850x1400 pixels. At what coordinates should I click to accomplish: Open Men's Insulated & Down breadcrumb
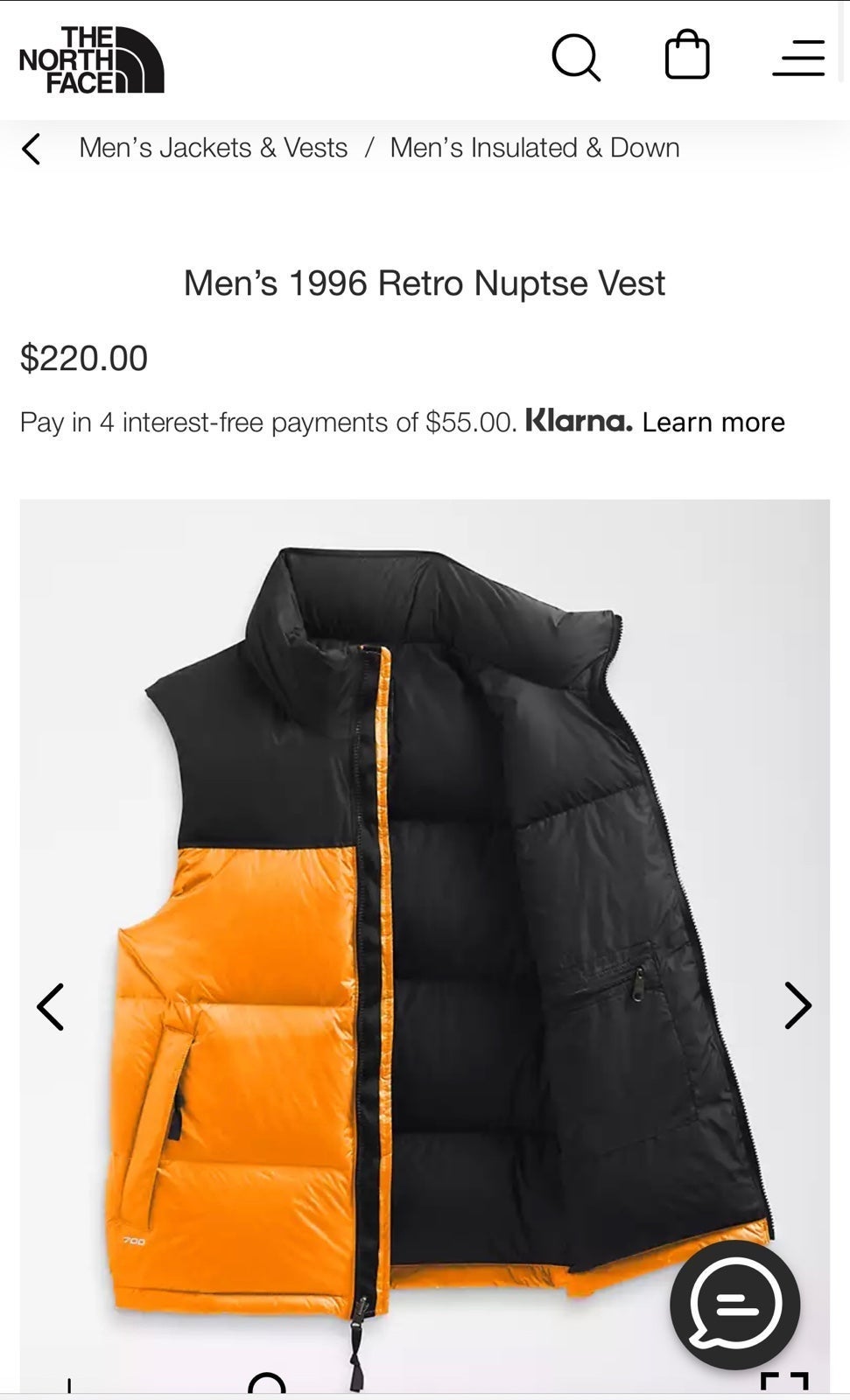point(535,148)
